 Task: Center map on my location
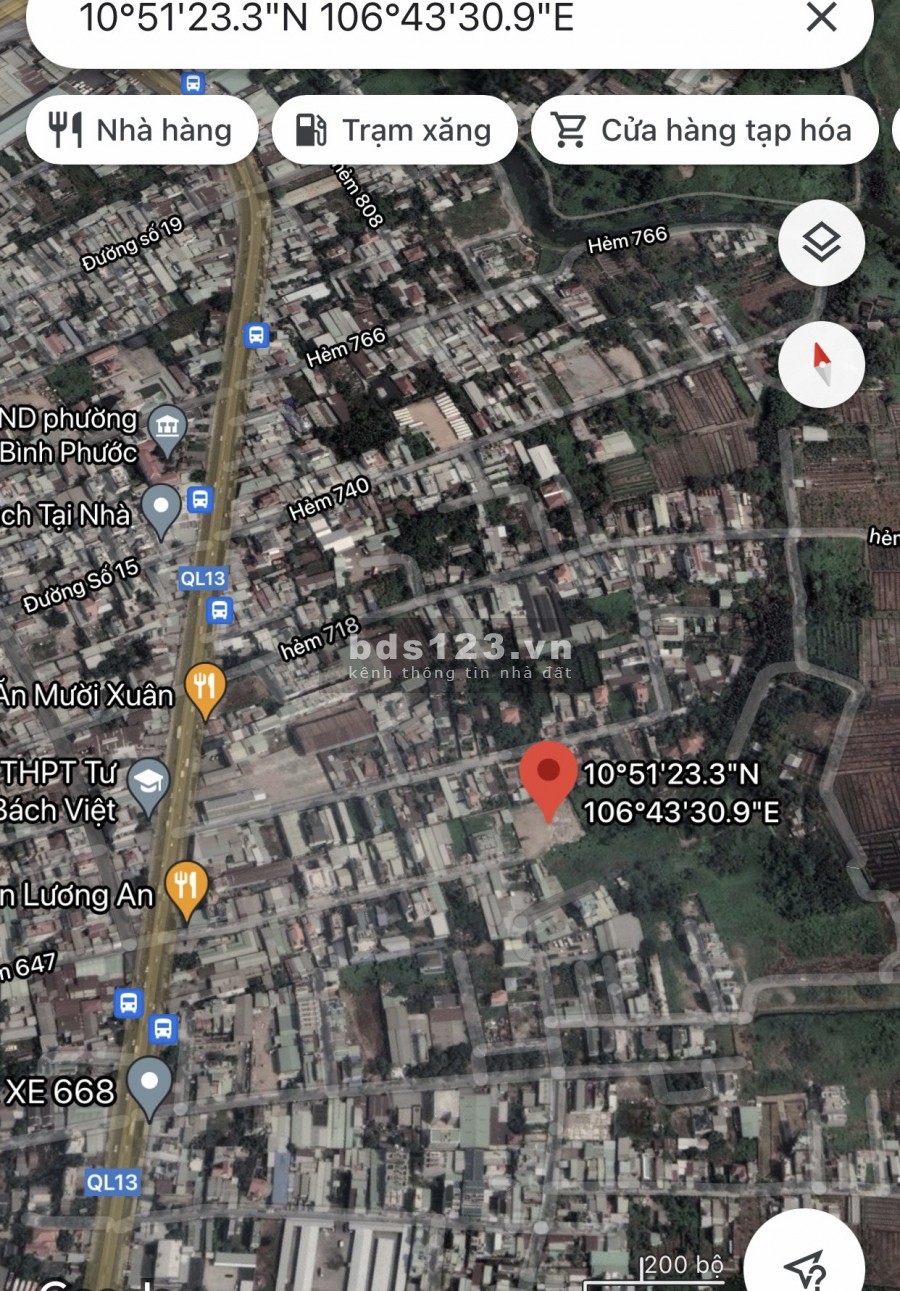tap(806, 1268)
